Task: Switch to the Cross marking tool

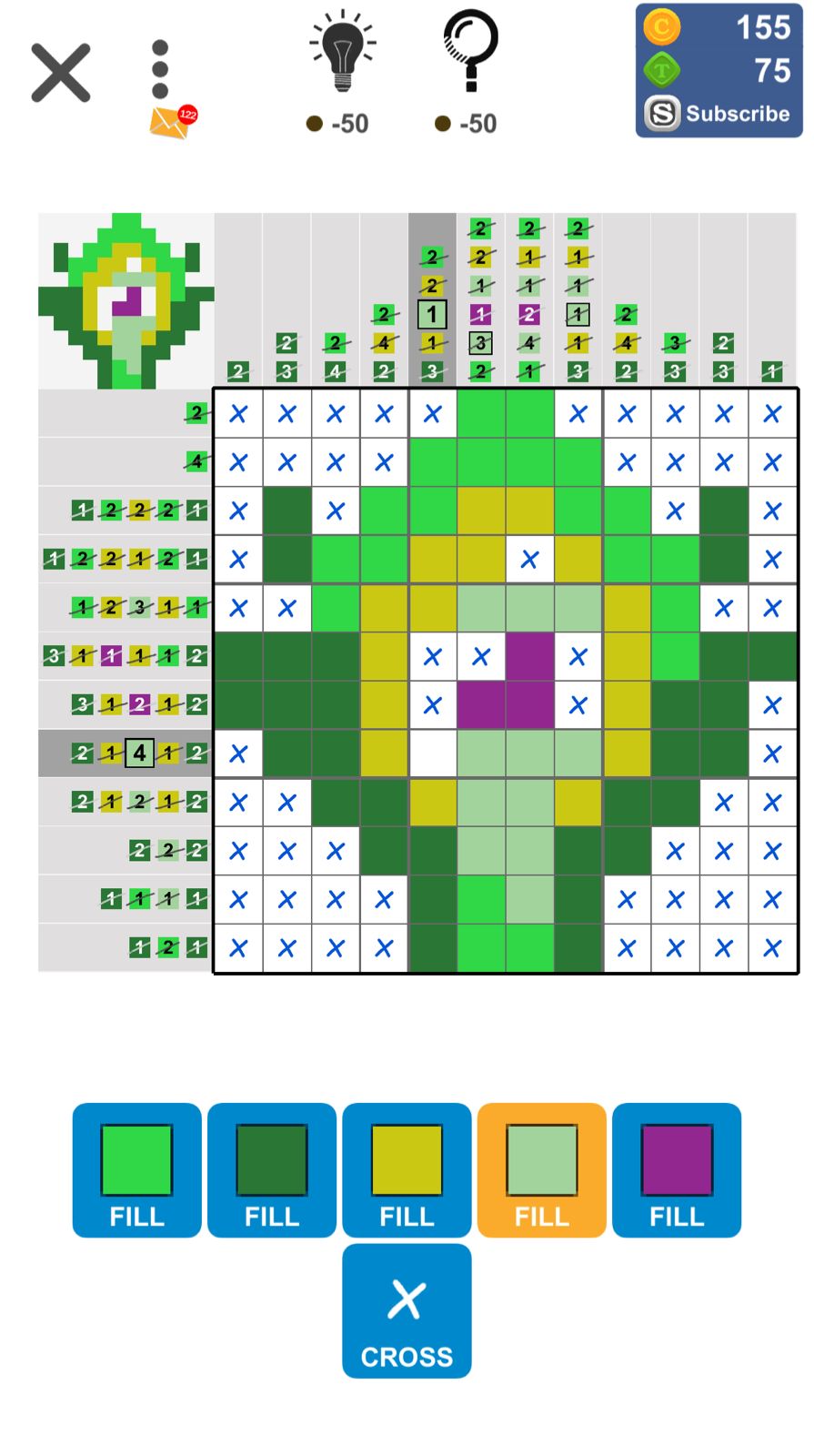Action: point(407,1310)
